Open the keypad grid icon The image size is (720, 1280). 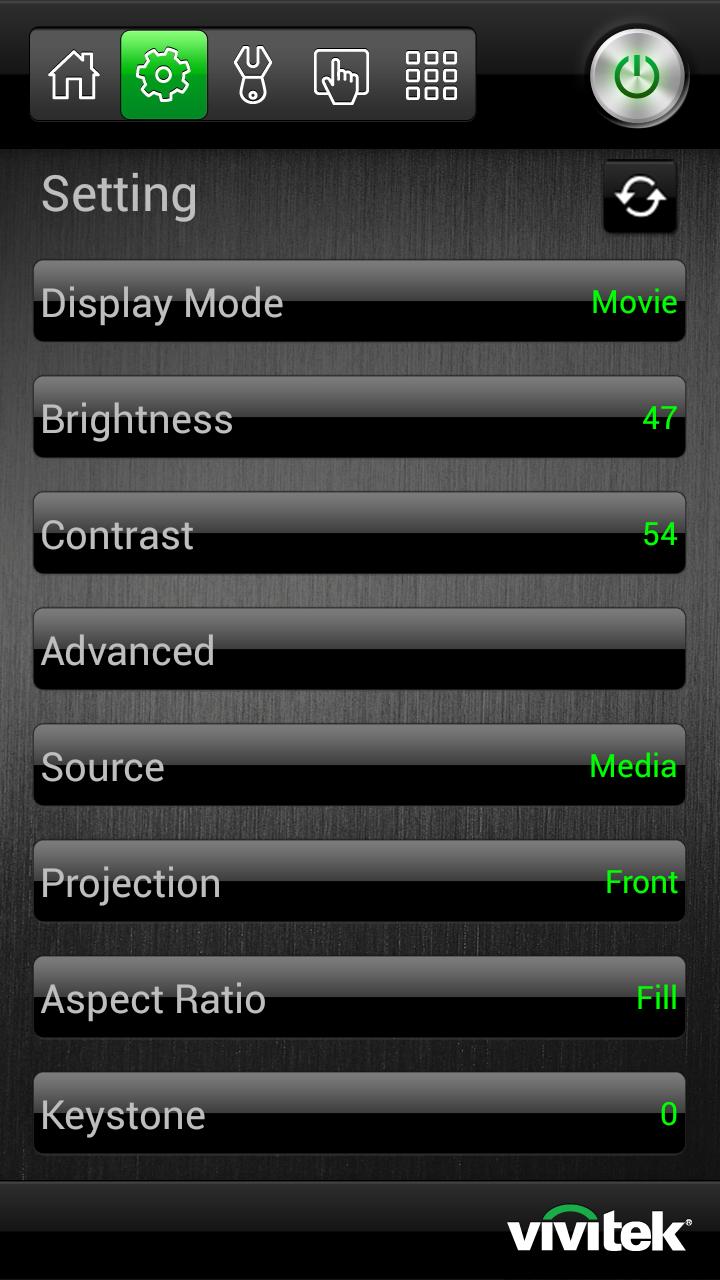[x=430, y=73]
